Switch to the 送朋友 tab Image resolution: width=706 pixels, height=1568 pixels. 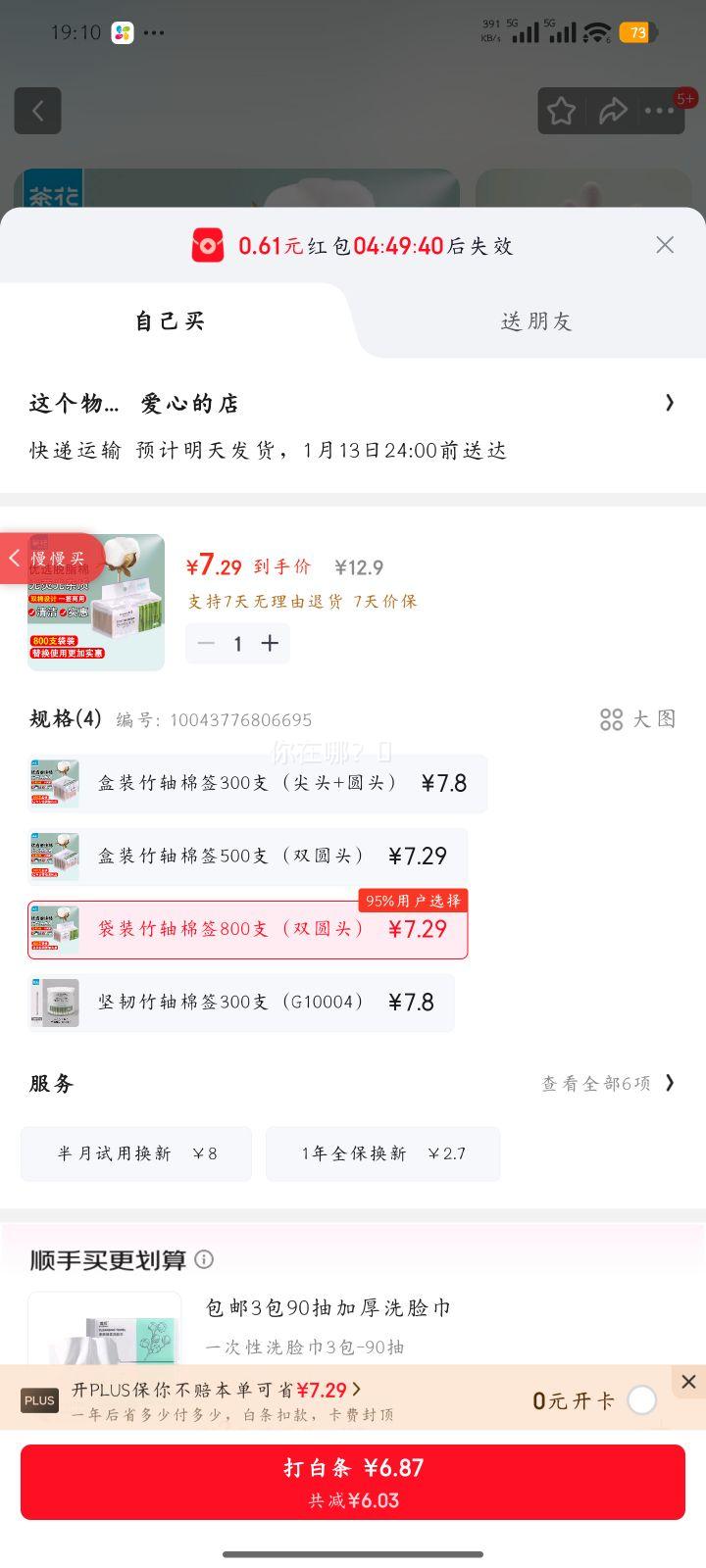tap(536, 320)
